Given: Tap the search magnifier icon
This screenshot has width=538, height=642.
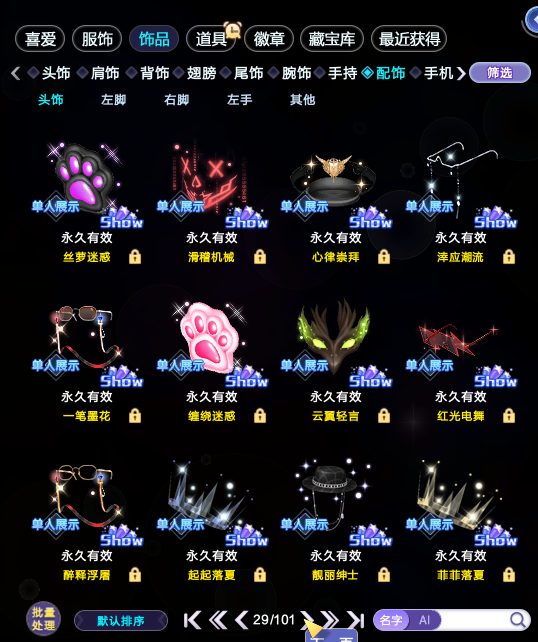Looking at the screenshot, I should (518, 620).
